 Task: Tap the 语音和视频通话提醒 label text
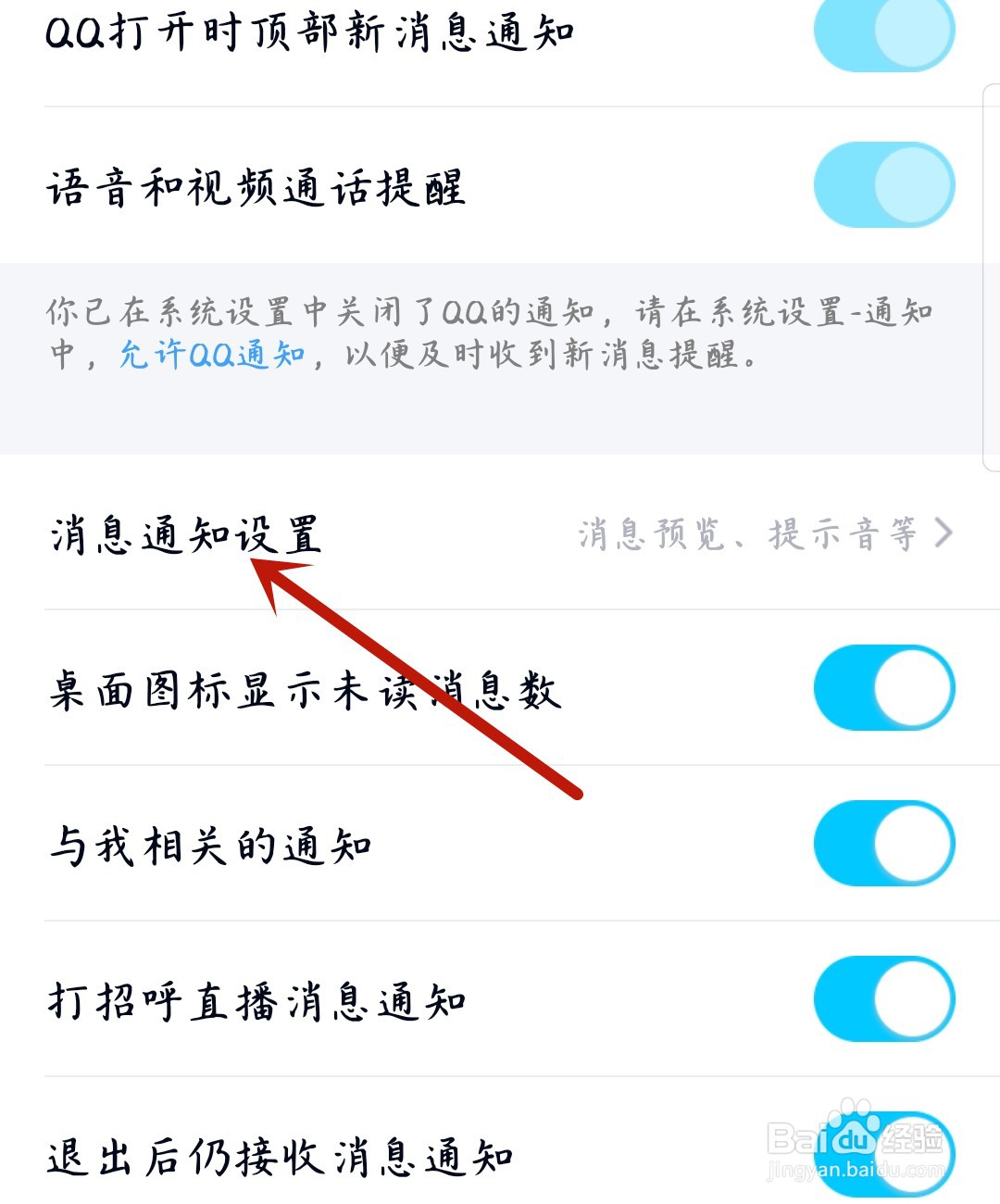259,185
